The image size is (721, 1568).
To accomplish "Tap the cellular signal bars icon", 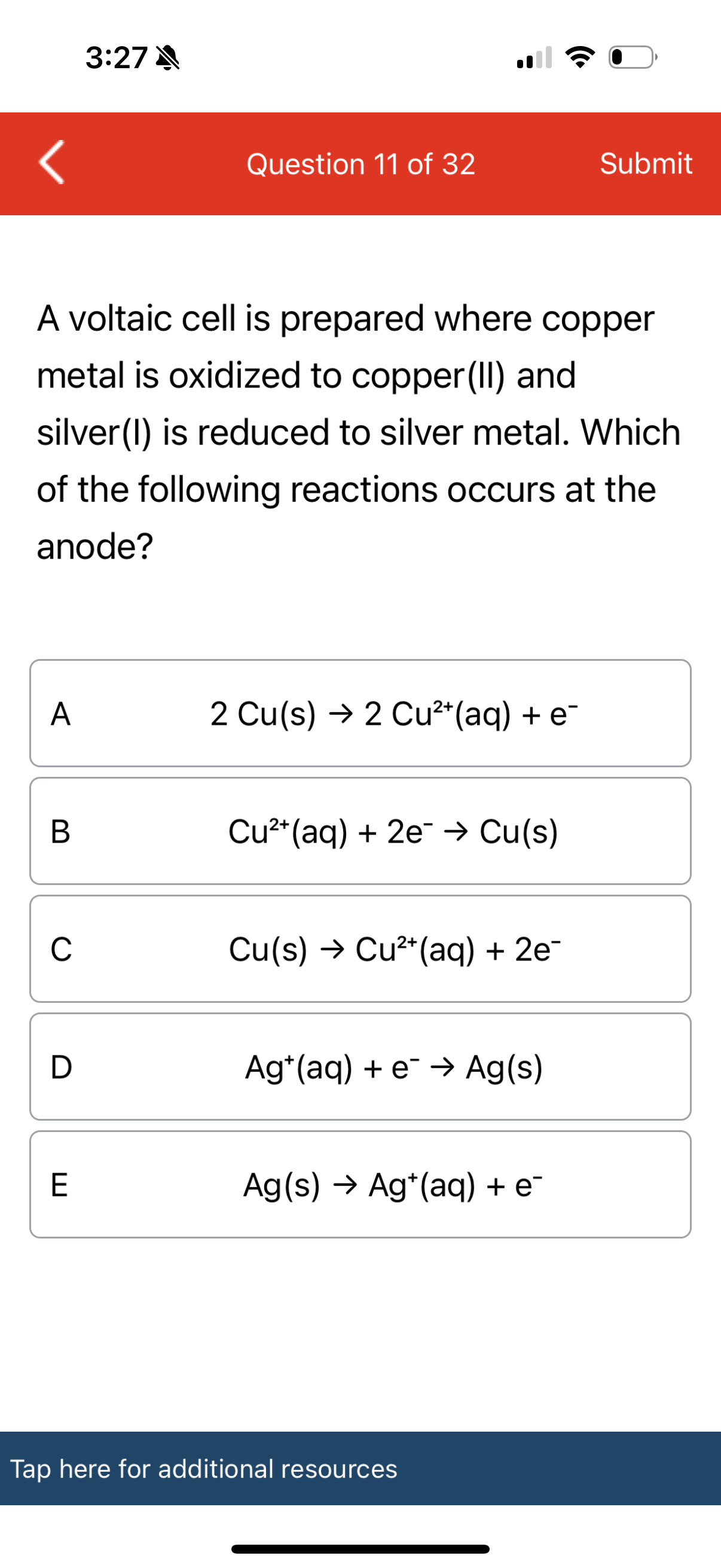I will (x=534, y=57).
